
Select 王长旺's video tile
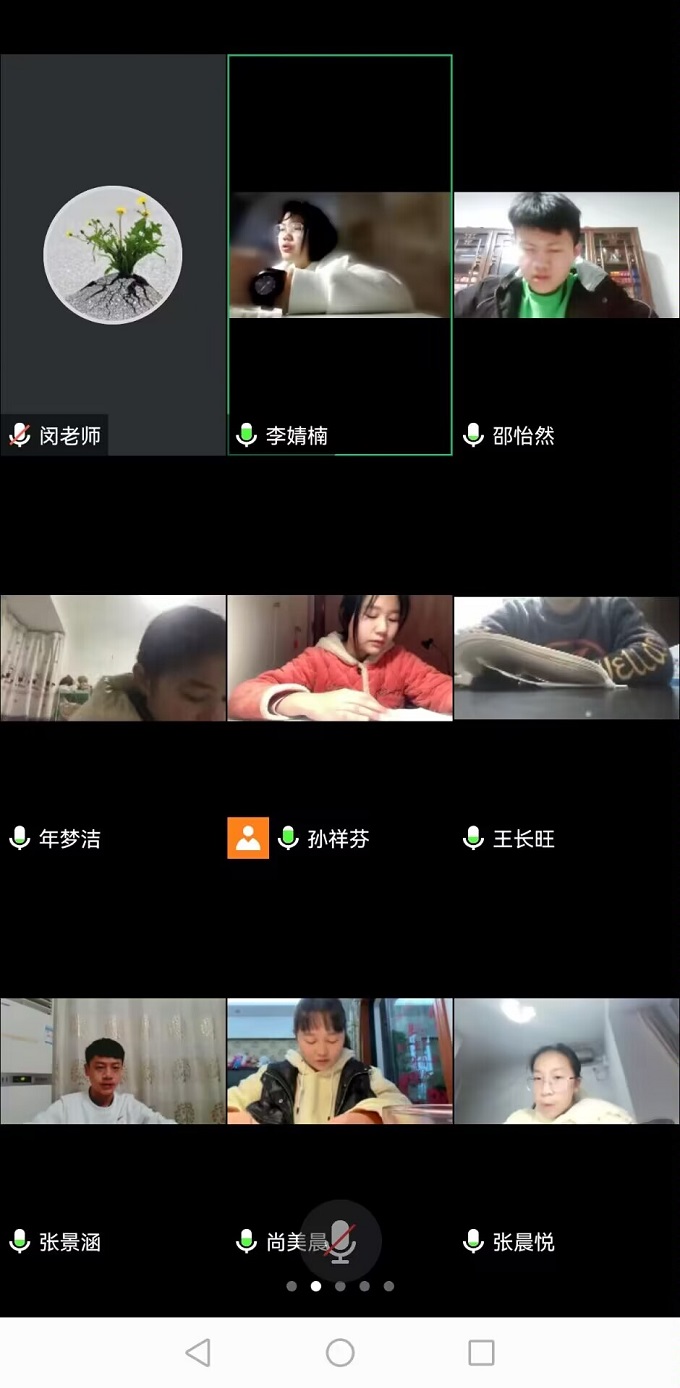567,658
